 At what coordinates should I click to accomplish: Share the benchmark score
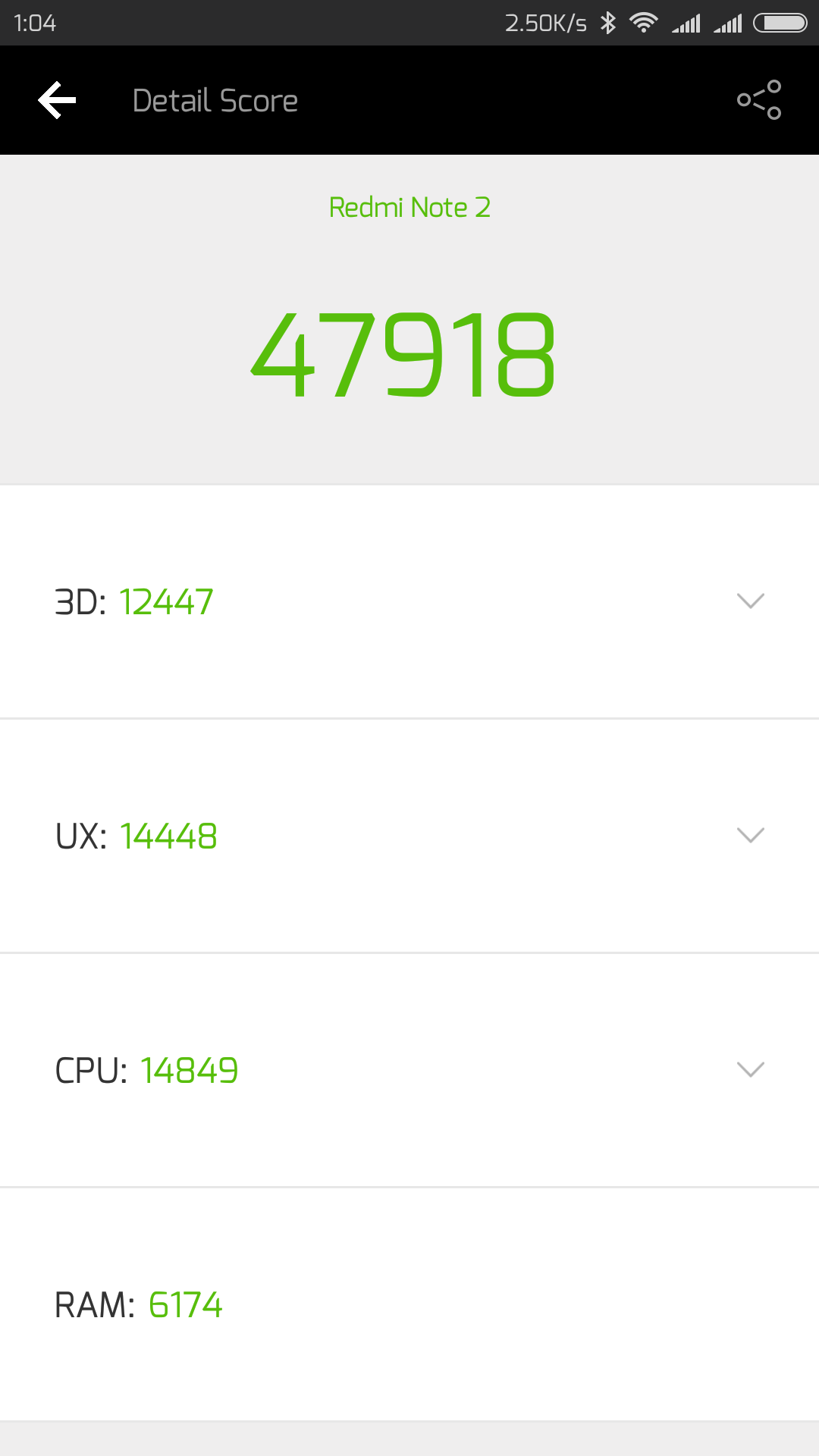759,100
